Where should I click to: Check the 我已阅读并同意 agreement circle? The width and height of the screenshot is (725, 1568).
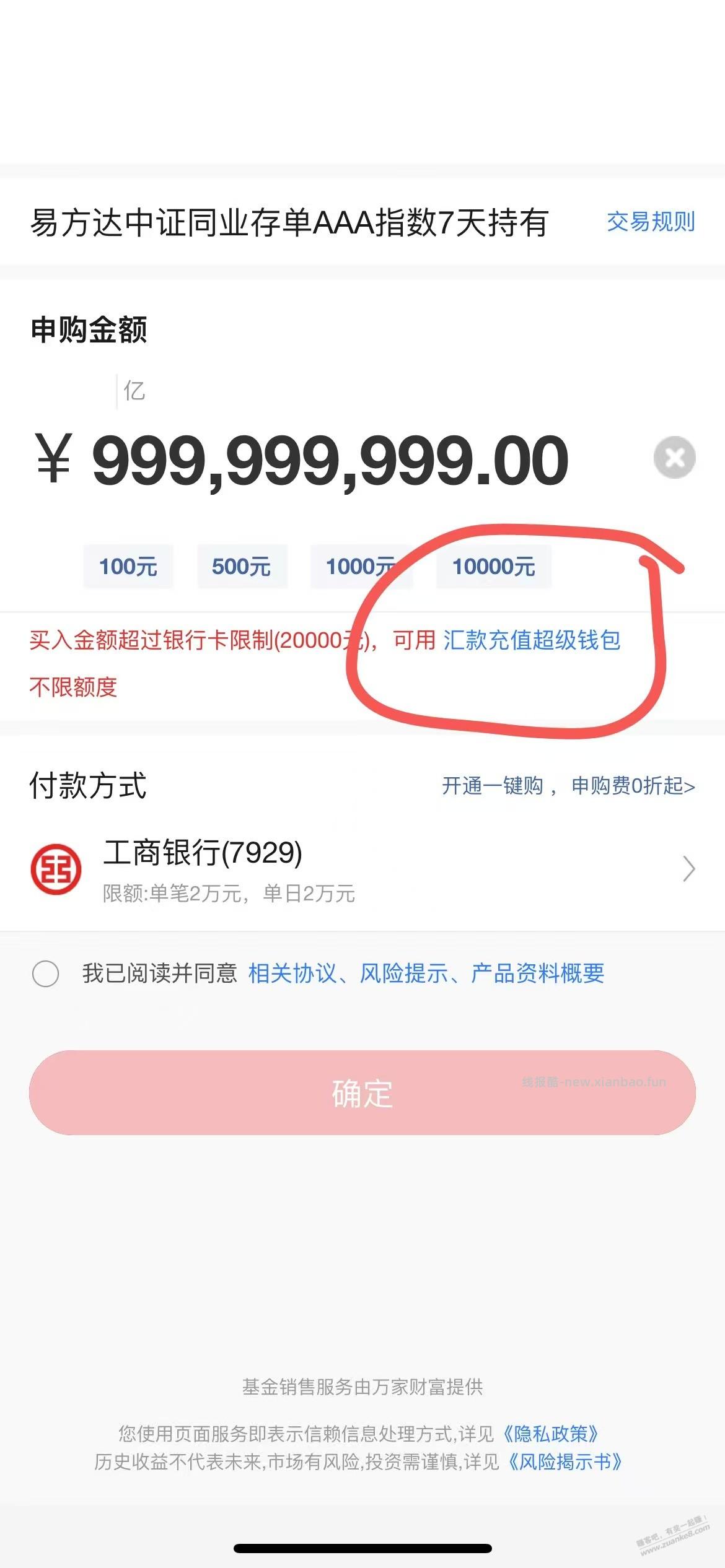coord(45,973)
